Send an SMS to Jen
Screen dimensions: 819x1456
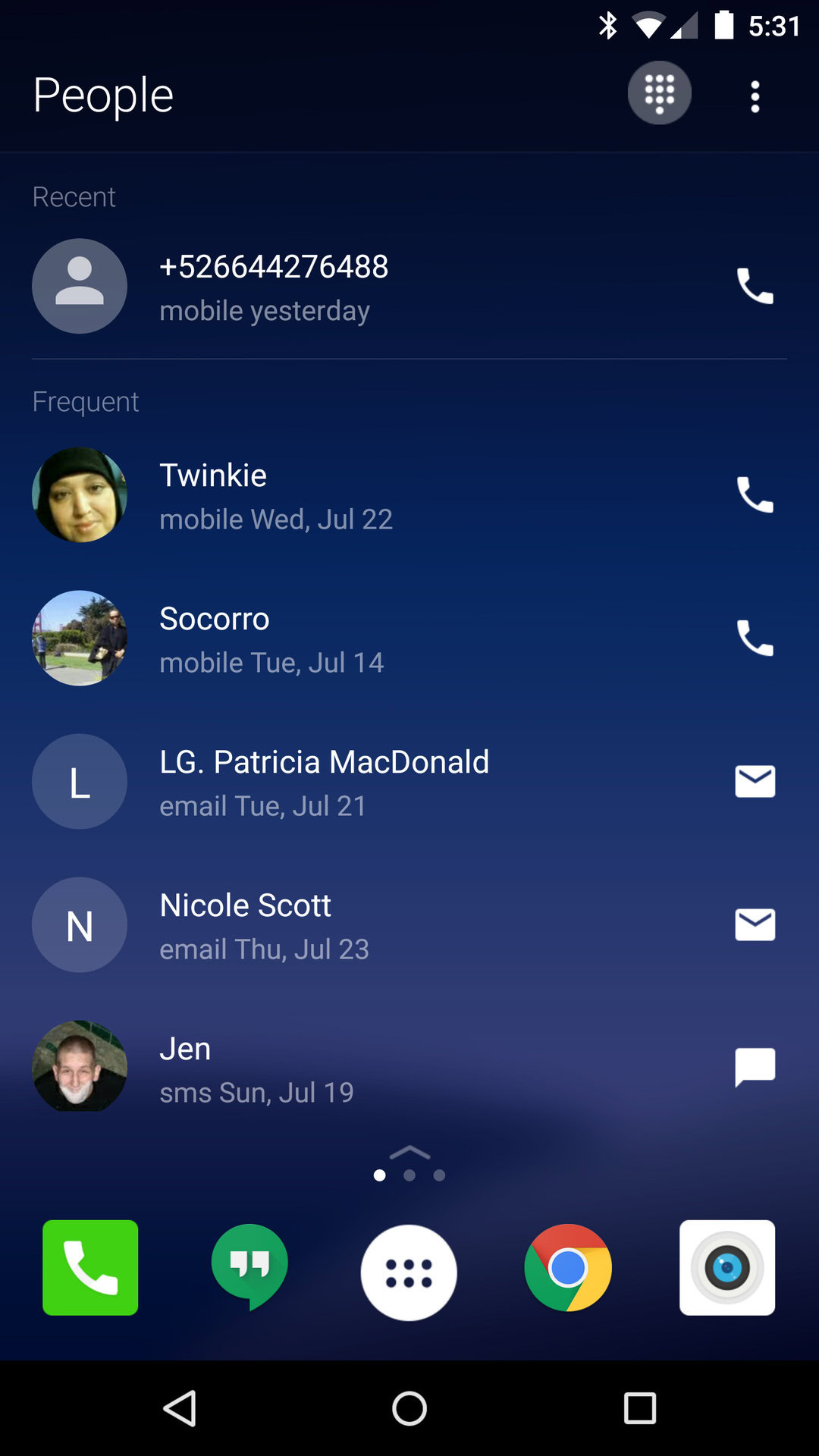pos(755,1068)
